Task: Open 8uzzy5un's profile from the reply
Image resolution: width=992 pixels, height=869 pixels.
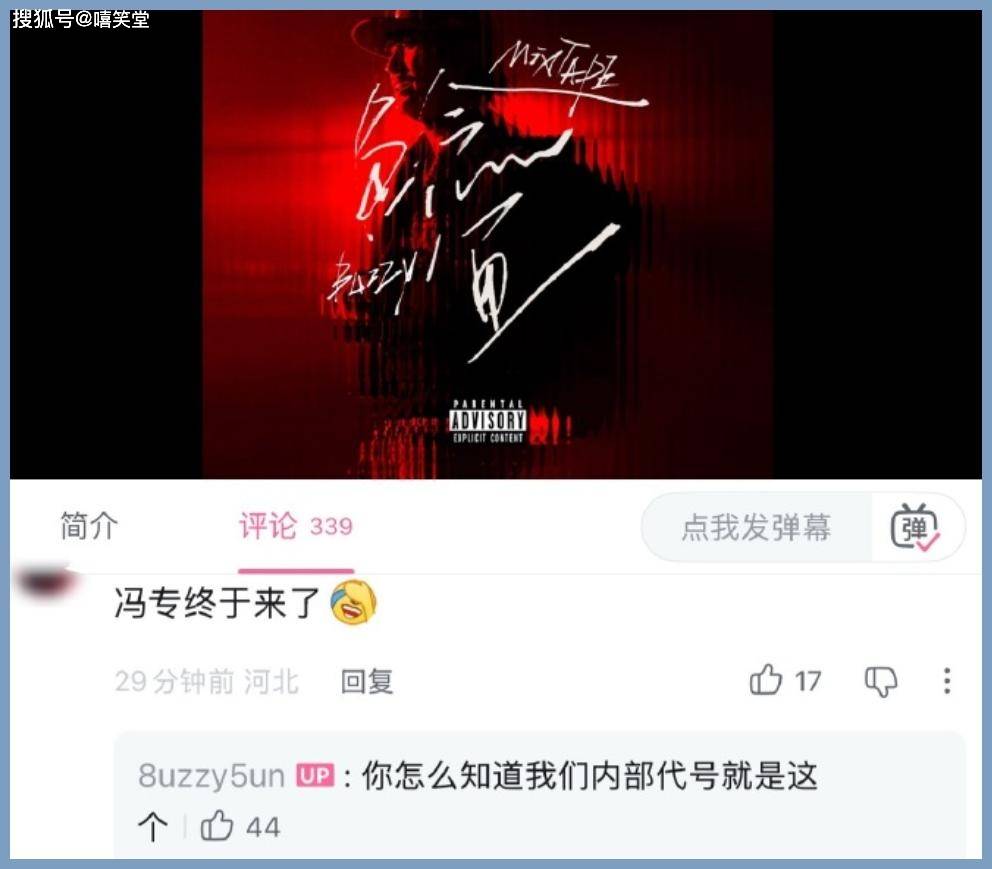Action: [x=212, y=776]
